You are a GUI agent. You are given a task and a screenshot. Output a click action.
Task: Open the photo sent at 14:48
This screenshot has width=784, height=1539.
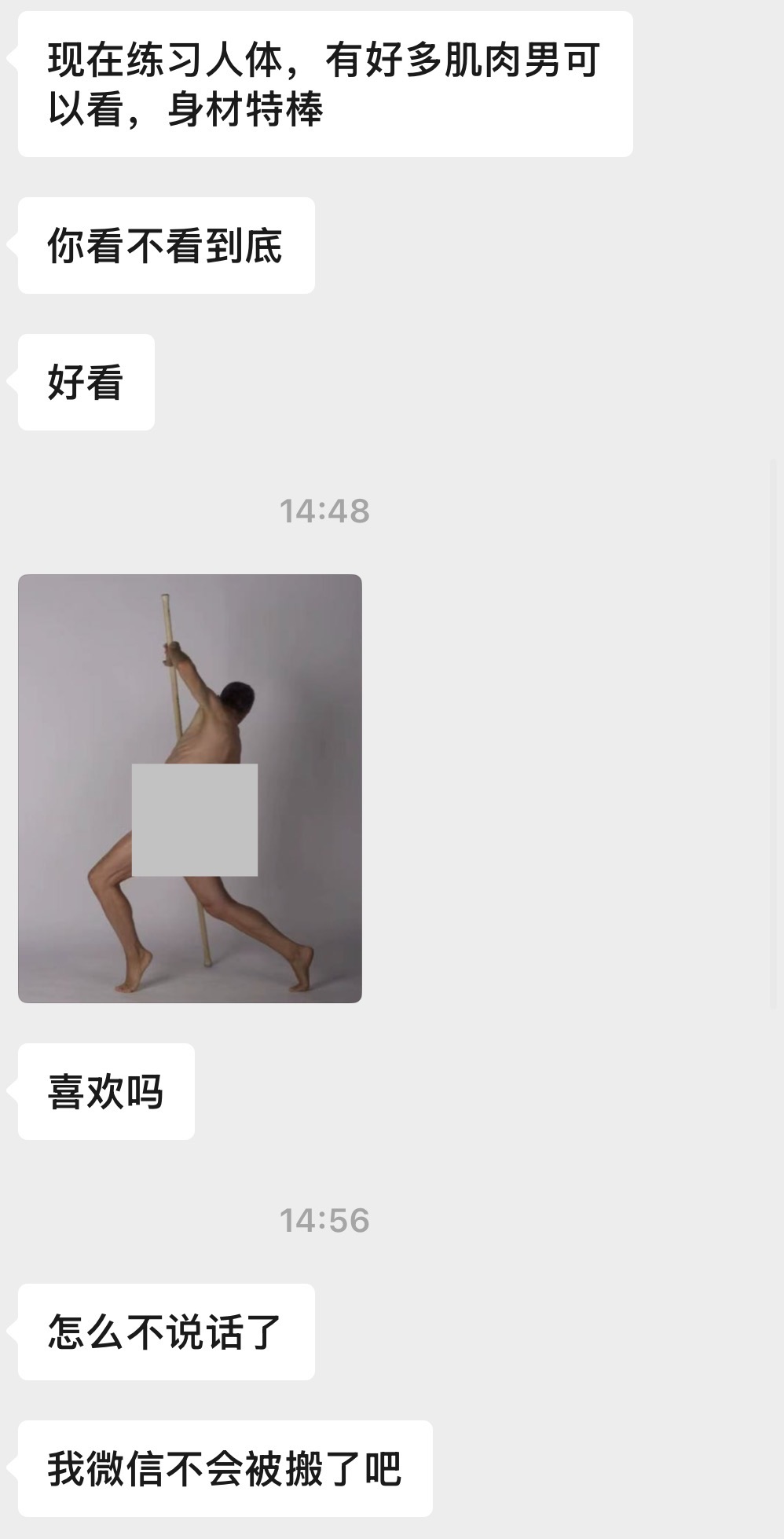click(x=190, y=788)
